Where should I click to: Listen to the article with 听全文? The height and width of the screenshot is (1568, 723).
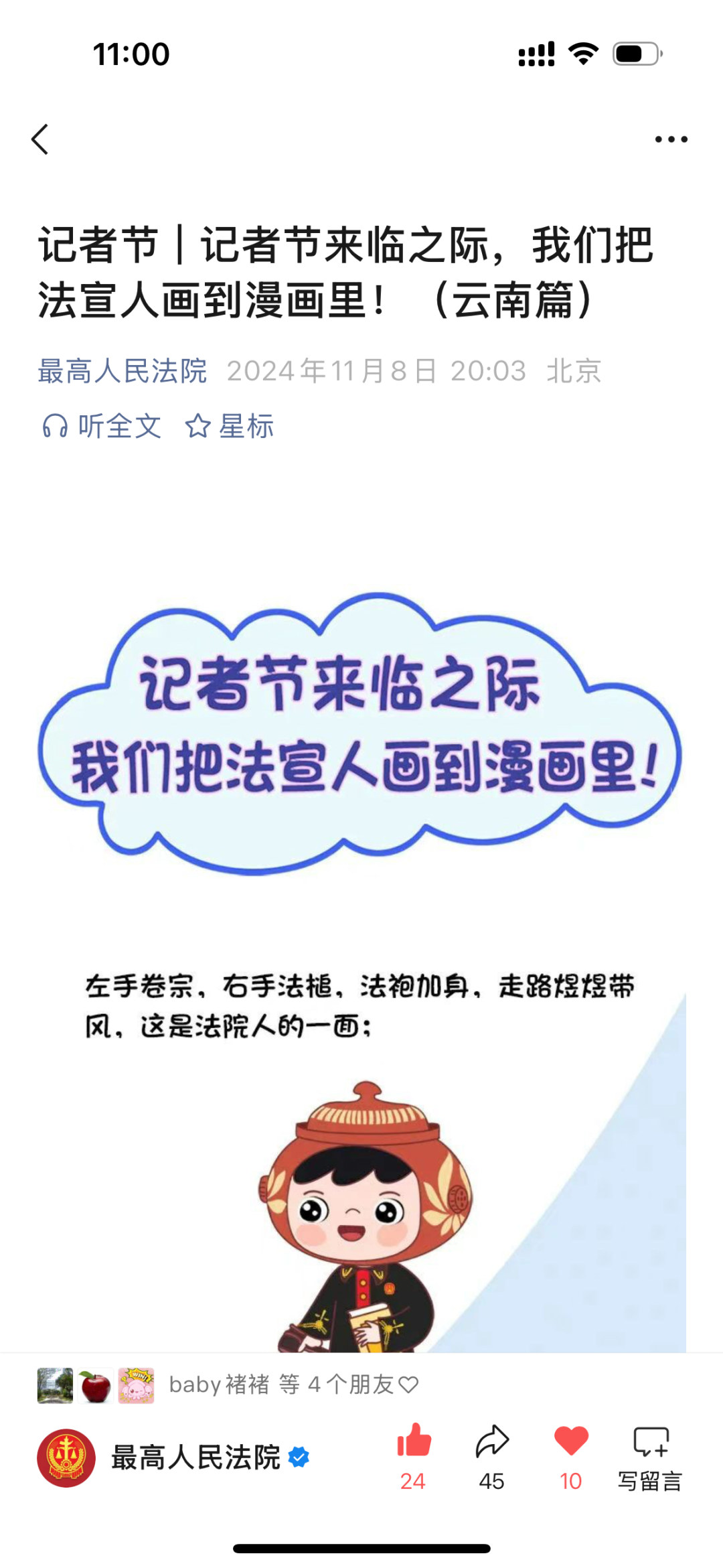pyautogui.click(x=102, y=426)
